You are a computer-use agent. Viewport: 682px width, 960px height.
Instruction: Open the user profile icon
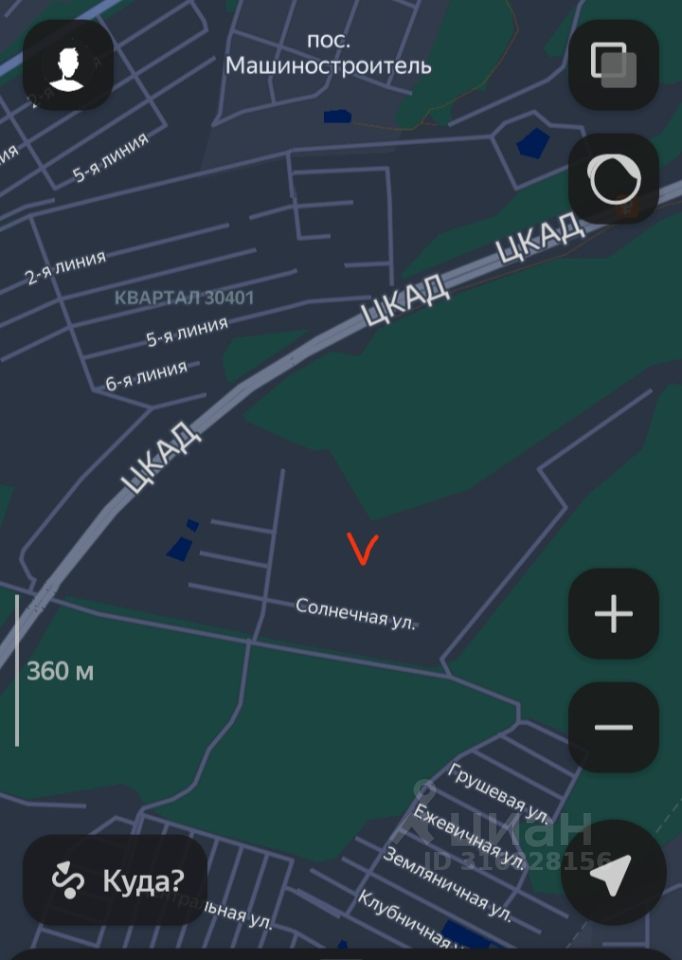pos(68,66)
